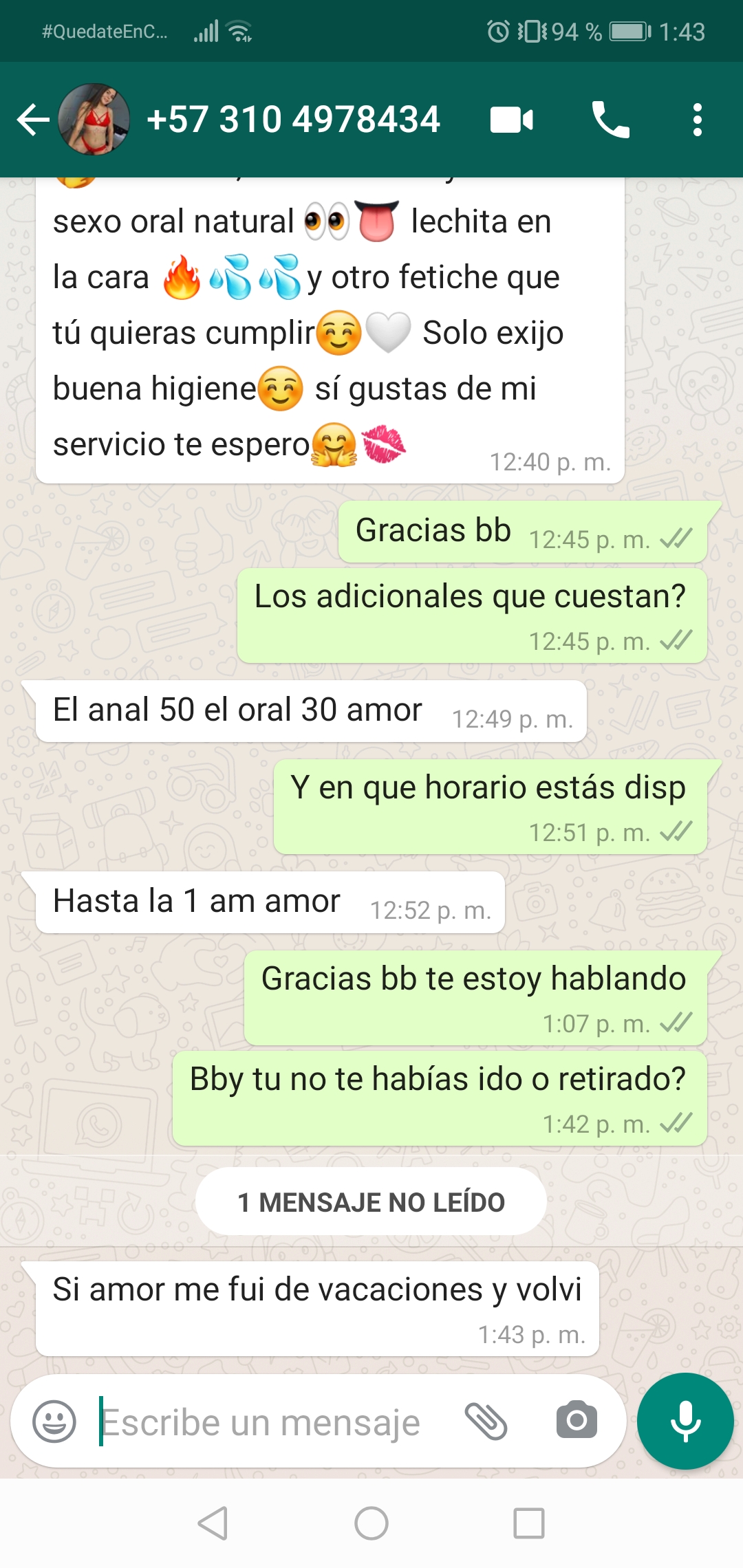
Task: Open contact info from the phone number title
Action: point(294,120)
